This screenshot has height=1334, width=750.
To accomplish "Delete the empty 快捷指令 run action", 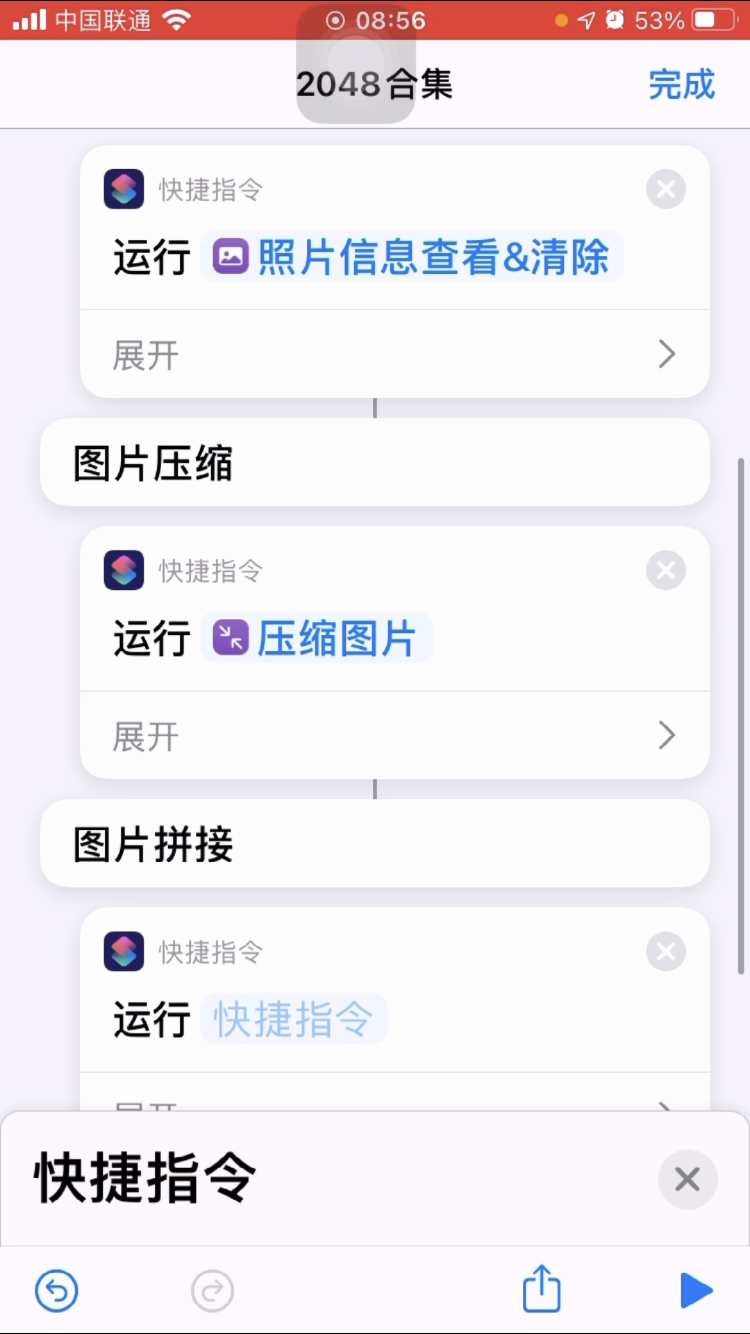I will click(665, 951).
